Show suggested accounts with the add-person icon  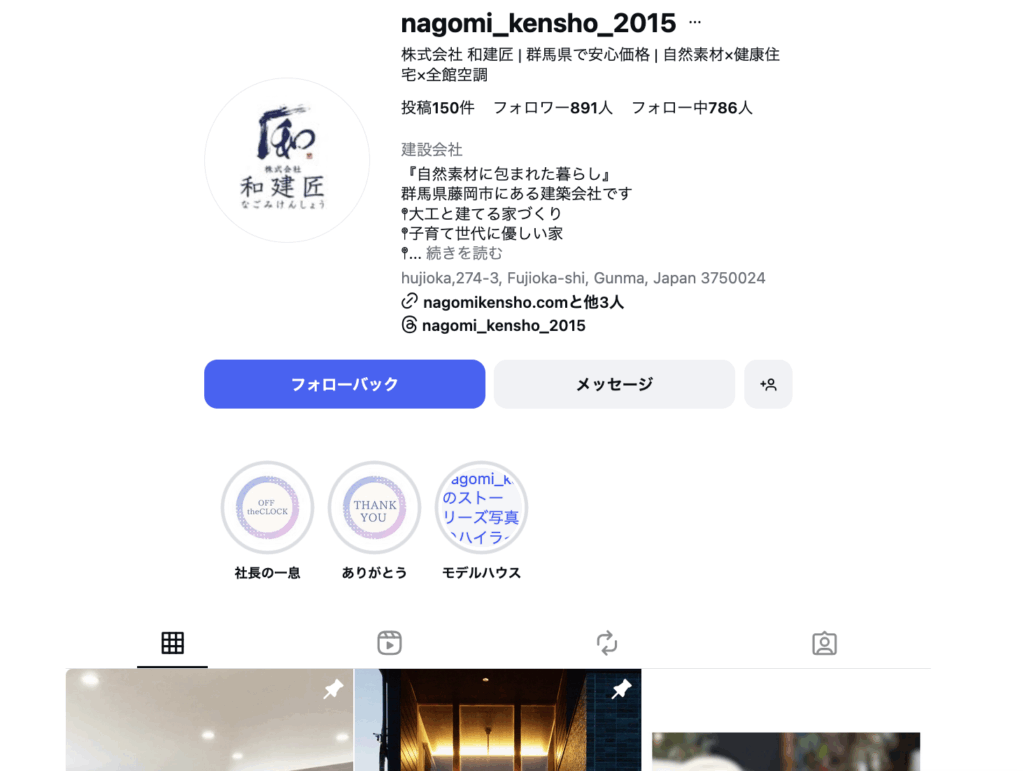(768, 384)
